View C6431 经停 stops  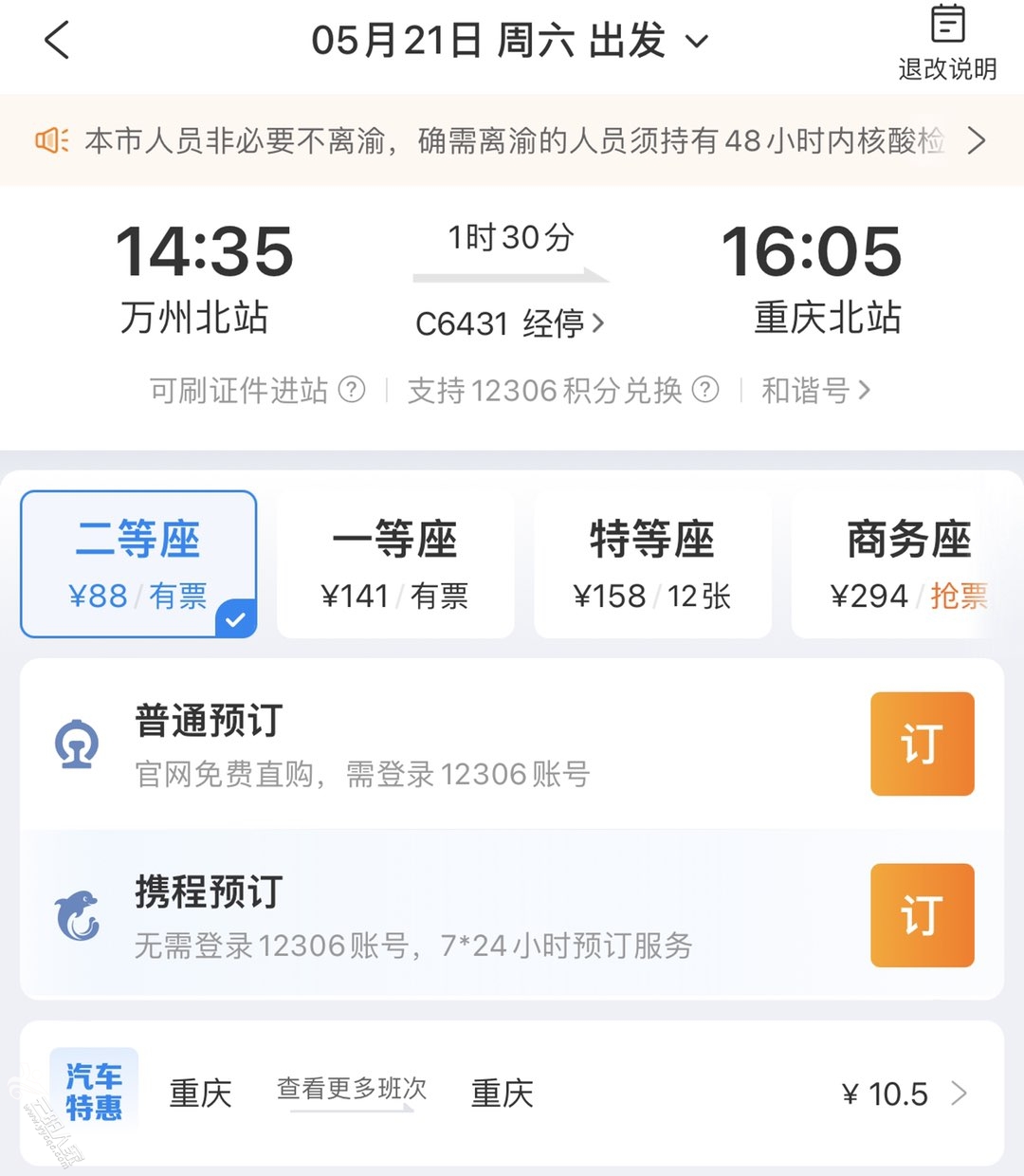pos(510,323)
